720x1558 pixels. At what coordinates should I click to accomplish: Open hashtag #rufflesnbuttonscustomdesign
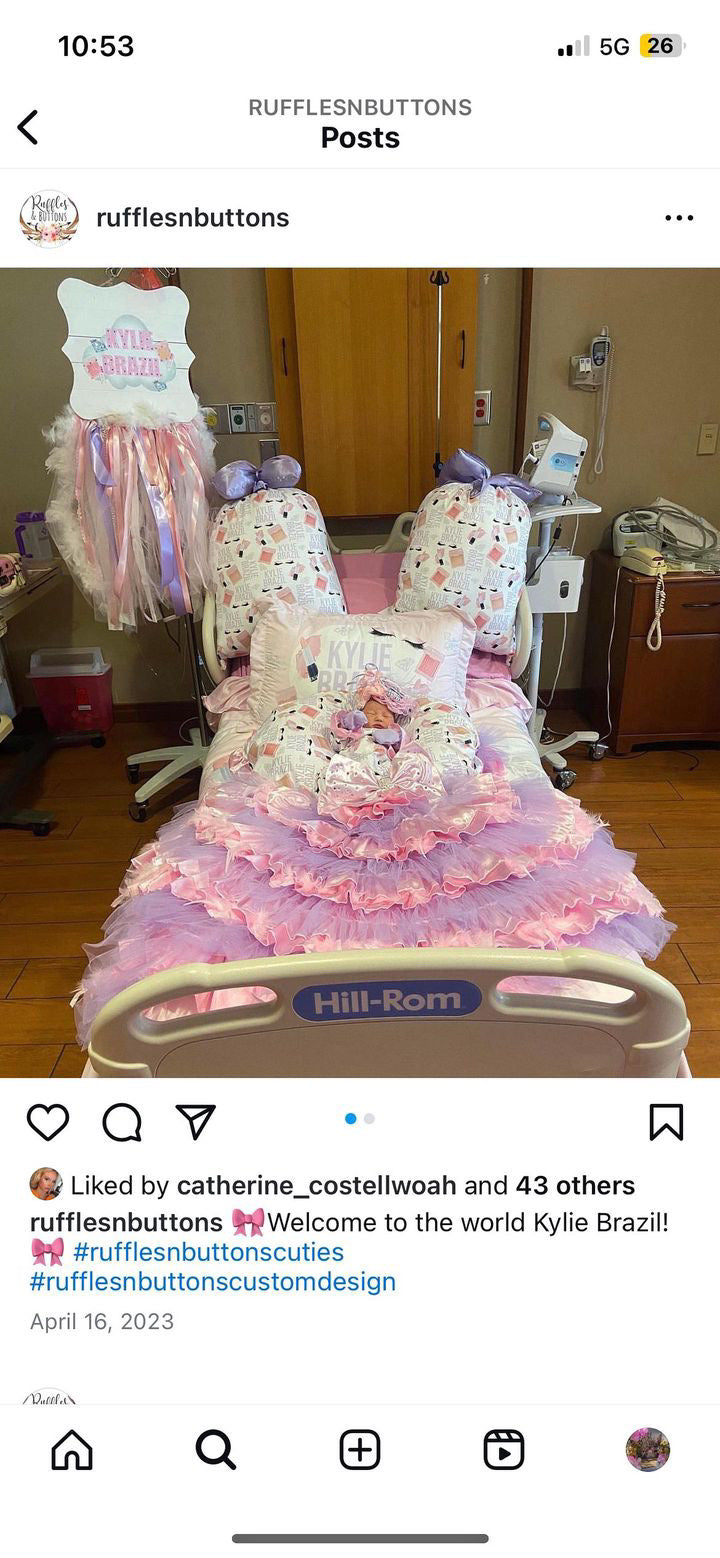coord(213,1282)
